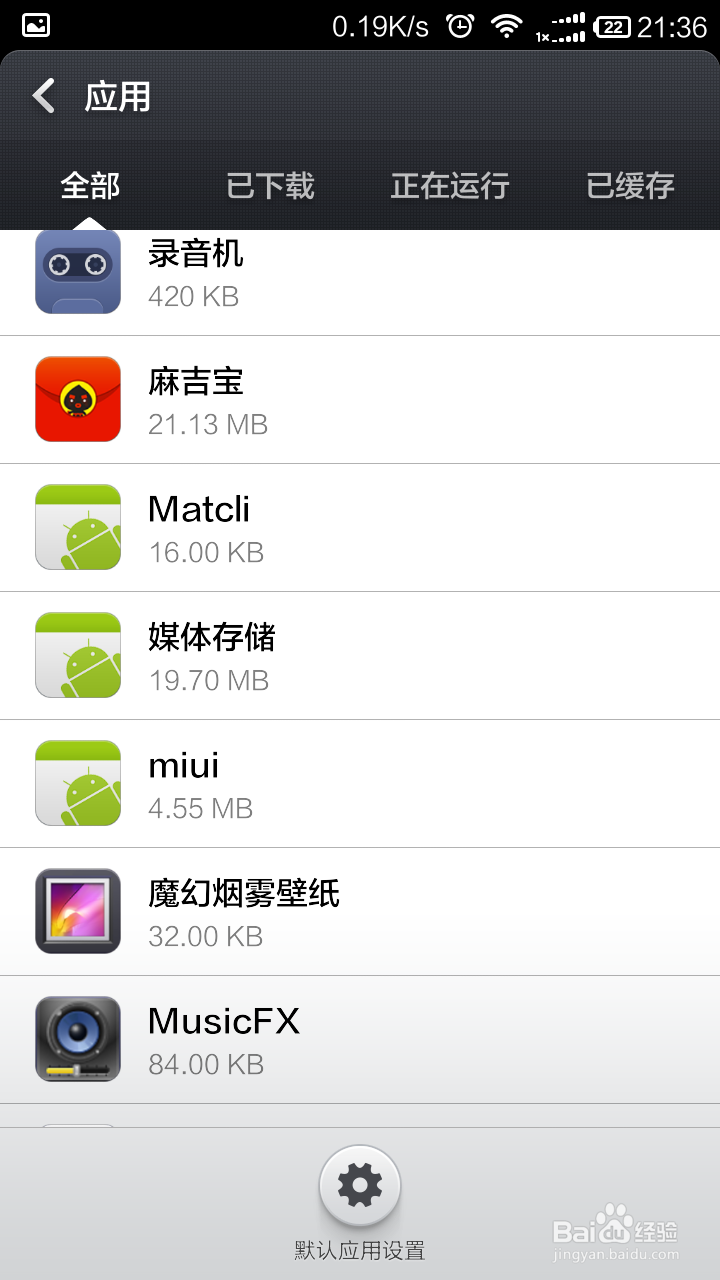
Task: Open the 正在运行 running apps tab
Action: coord(448,186)
